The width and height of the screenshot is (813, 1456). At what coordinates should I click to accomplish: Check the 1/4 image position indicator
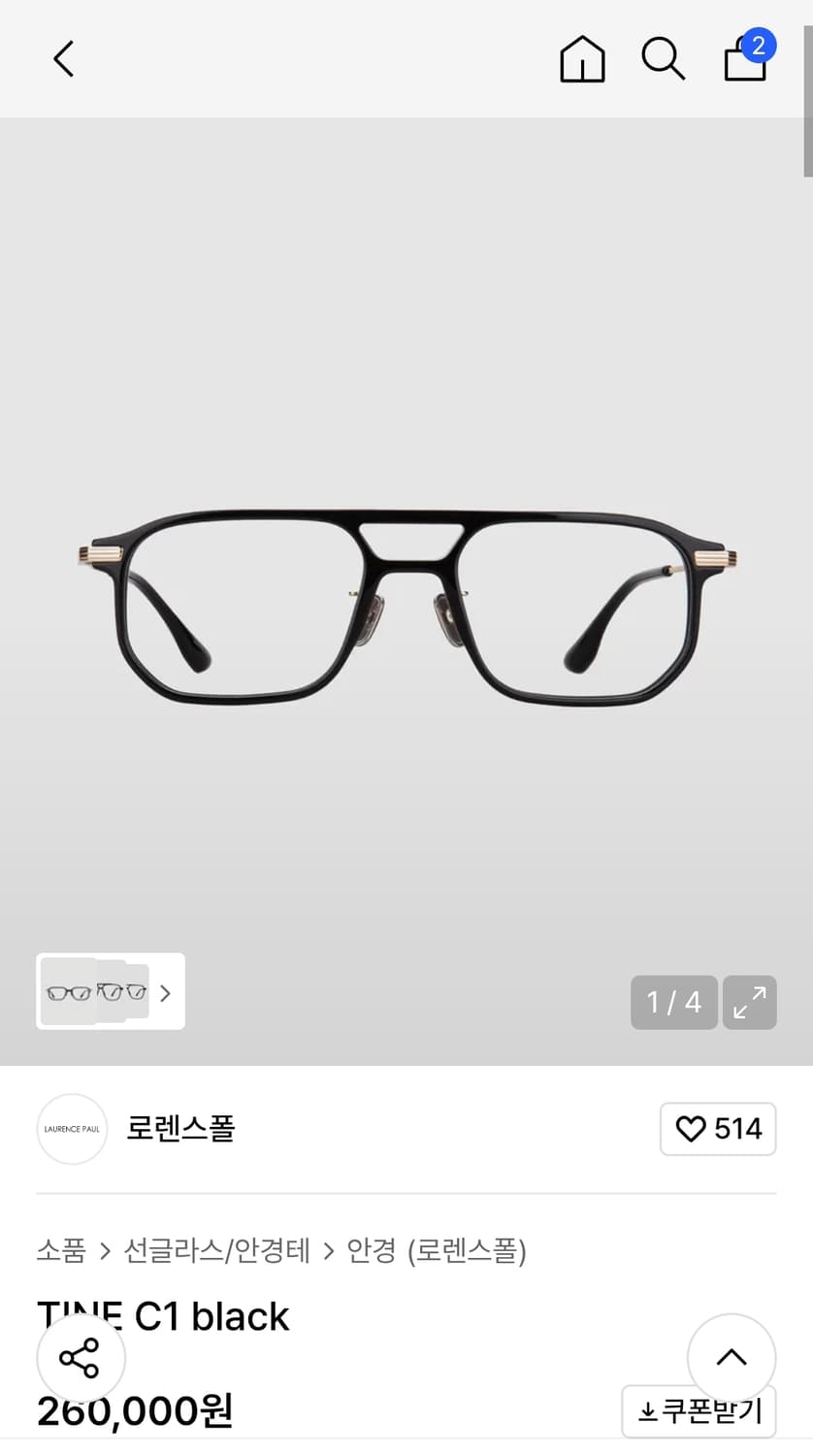pos(673,1002)
